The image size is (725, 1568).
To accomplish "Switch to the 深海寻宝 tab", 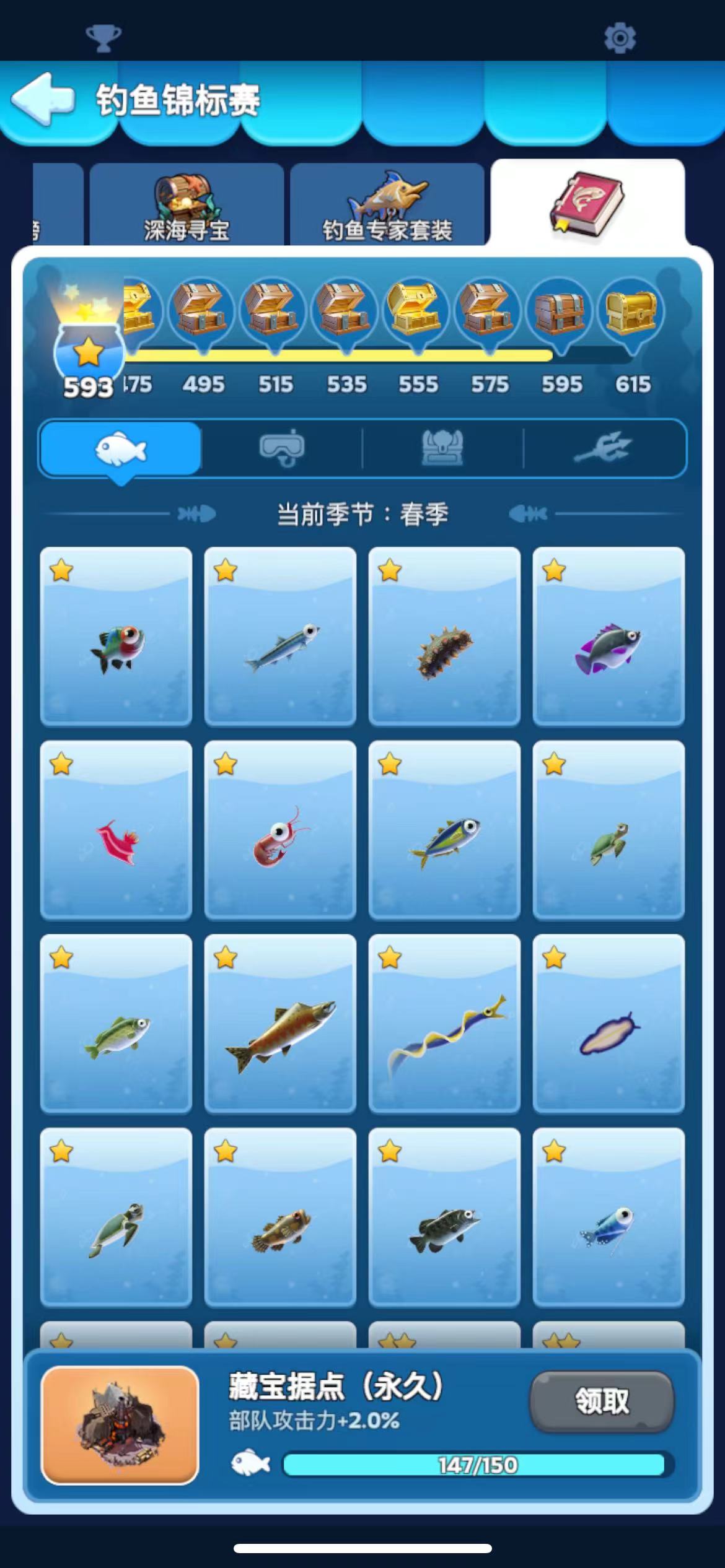I will pyautogui.click(x=186, y=206).
